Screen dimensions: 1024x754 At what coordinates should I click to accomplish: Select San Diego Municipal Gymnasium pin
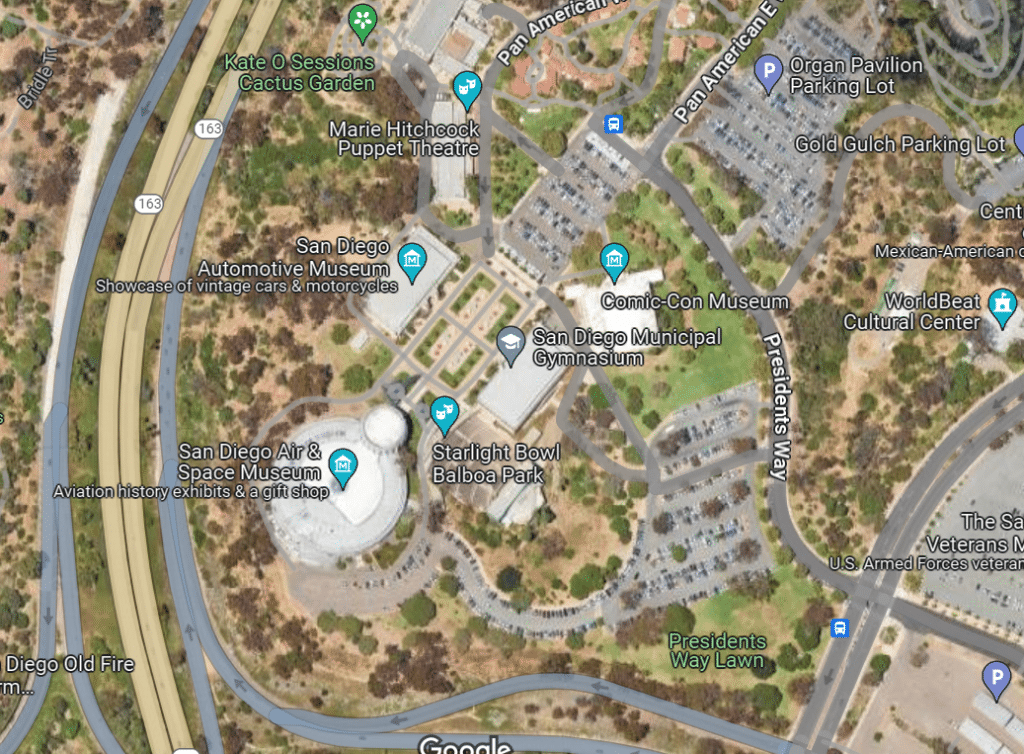(x=511, y=343)
